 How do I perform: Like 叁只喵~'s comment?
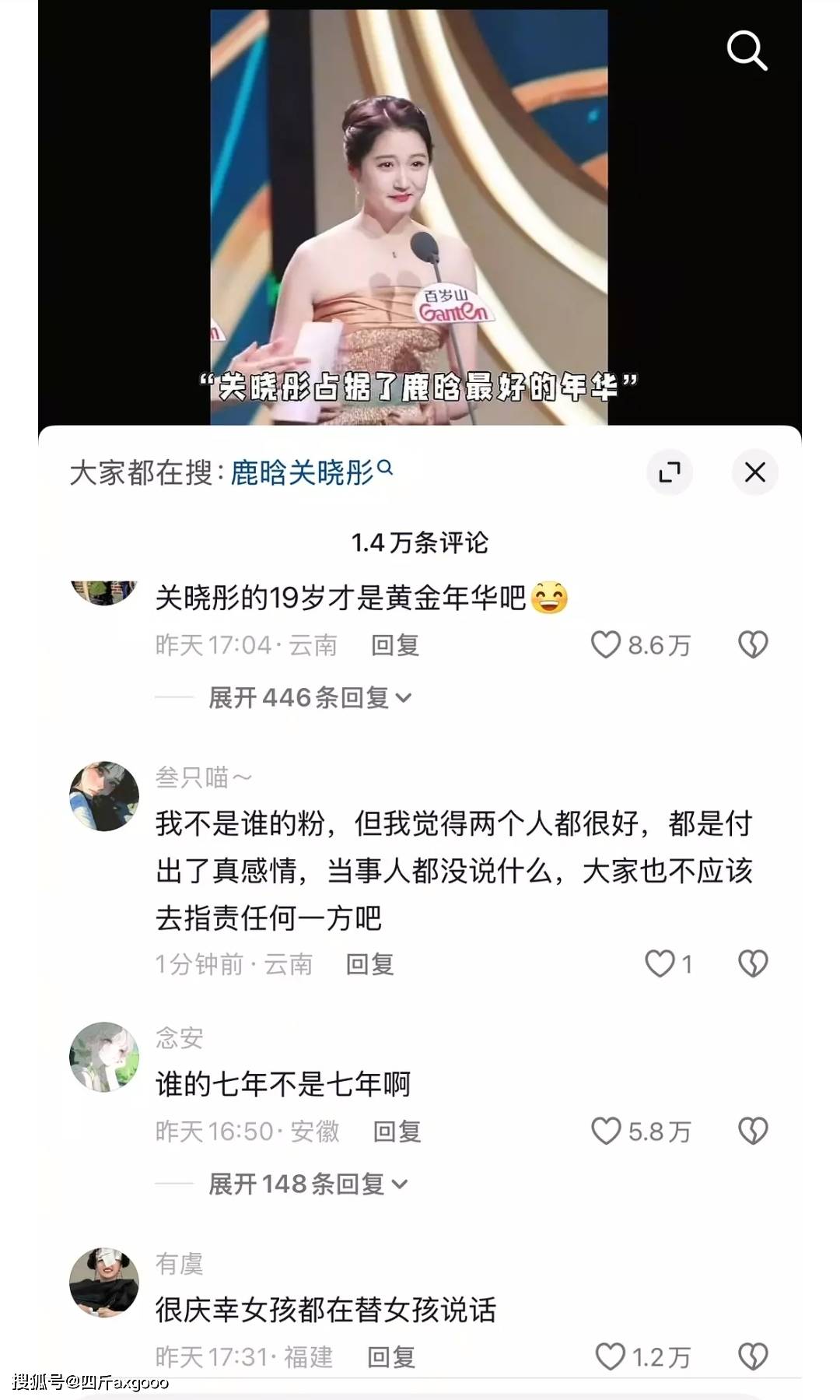660,964
